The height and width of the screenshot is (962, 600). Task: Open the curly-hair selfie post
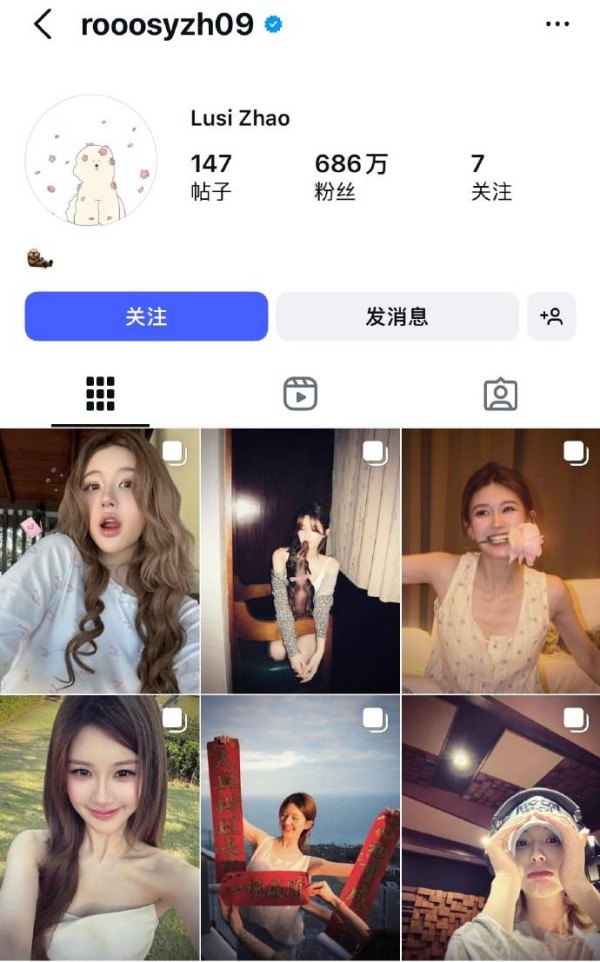tap(99, 561)
